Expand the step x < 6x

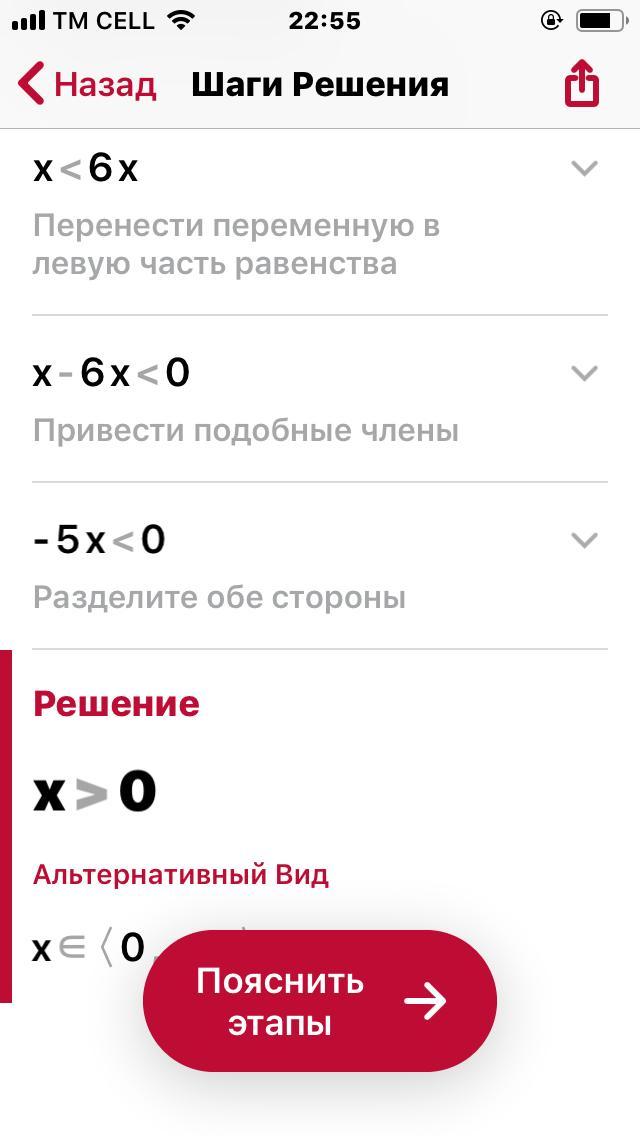coord(584,169)
